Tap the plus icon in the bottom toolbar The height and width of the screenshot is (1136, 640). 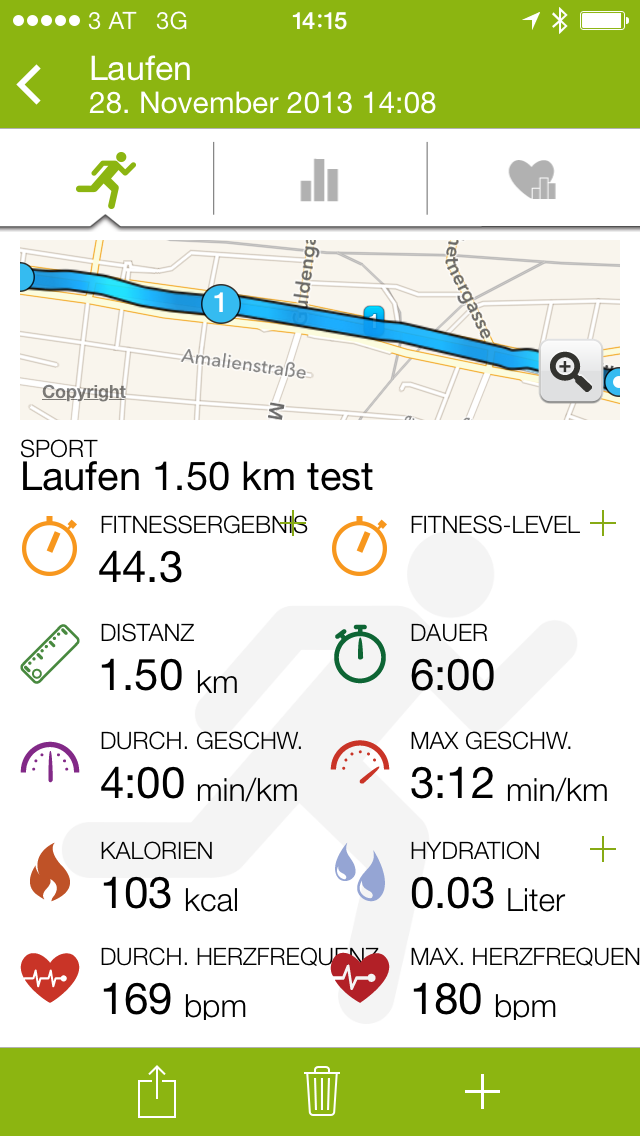pos(482,1092)
